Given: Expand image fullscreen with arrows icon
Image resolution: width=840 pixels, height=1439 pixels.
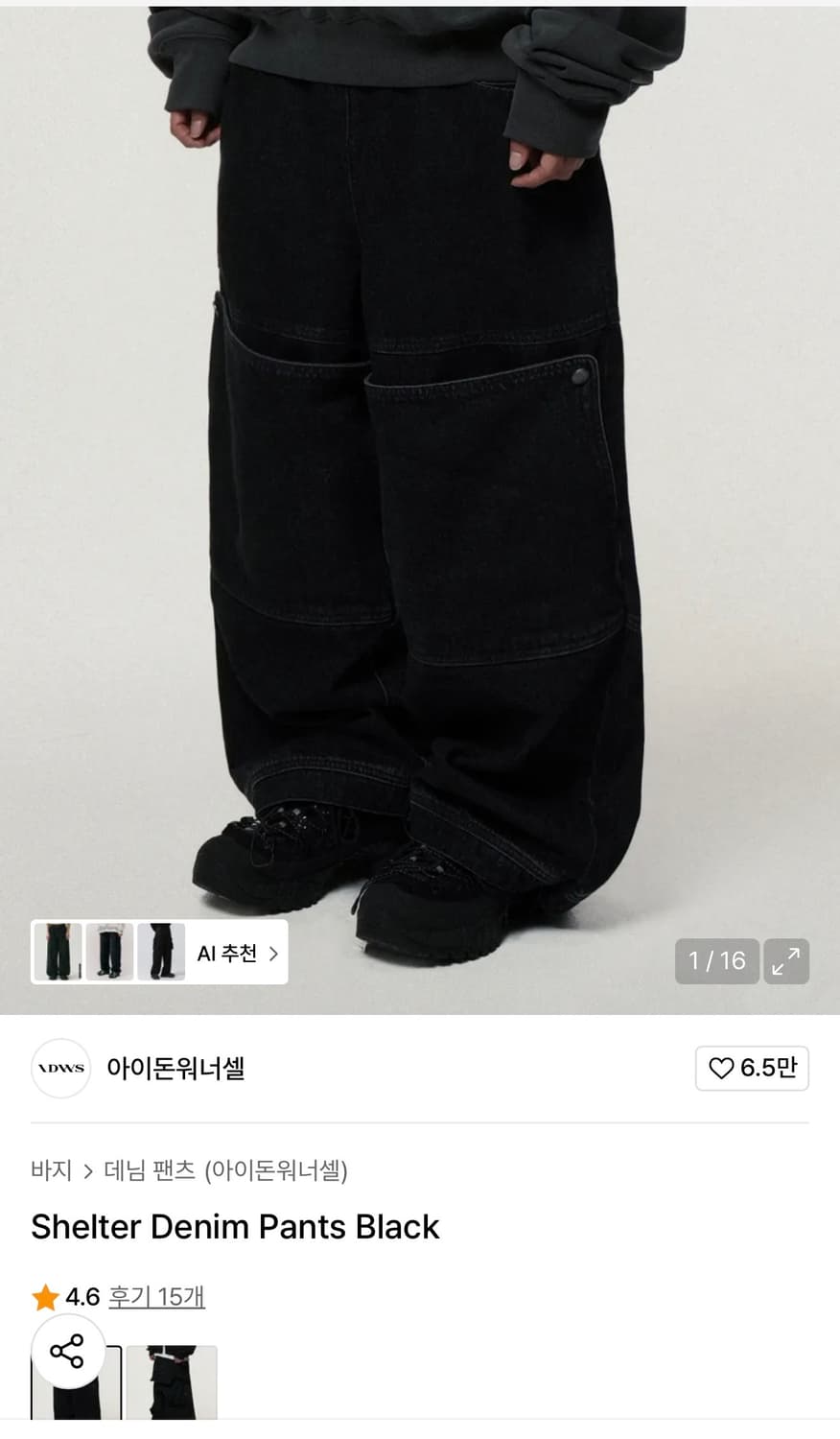Looking at the screenshot, I should 786,960.
